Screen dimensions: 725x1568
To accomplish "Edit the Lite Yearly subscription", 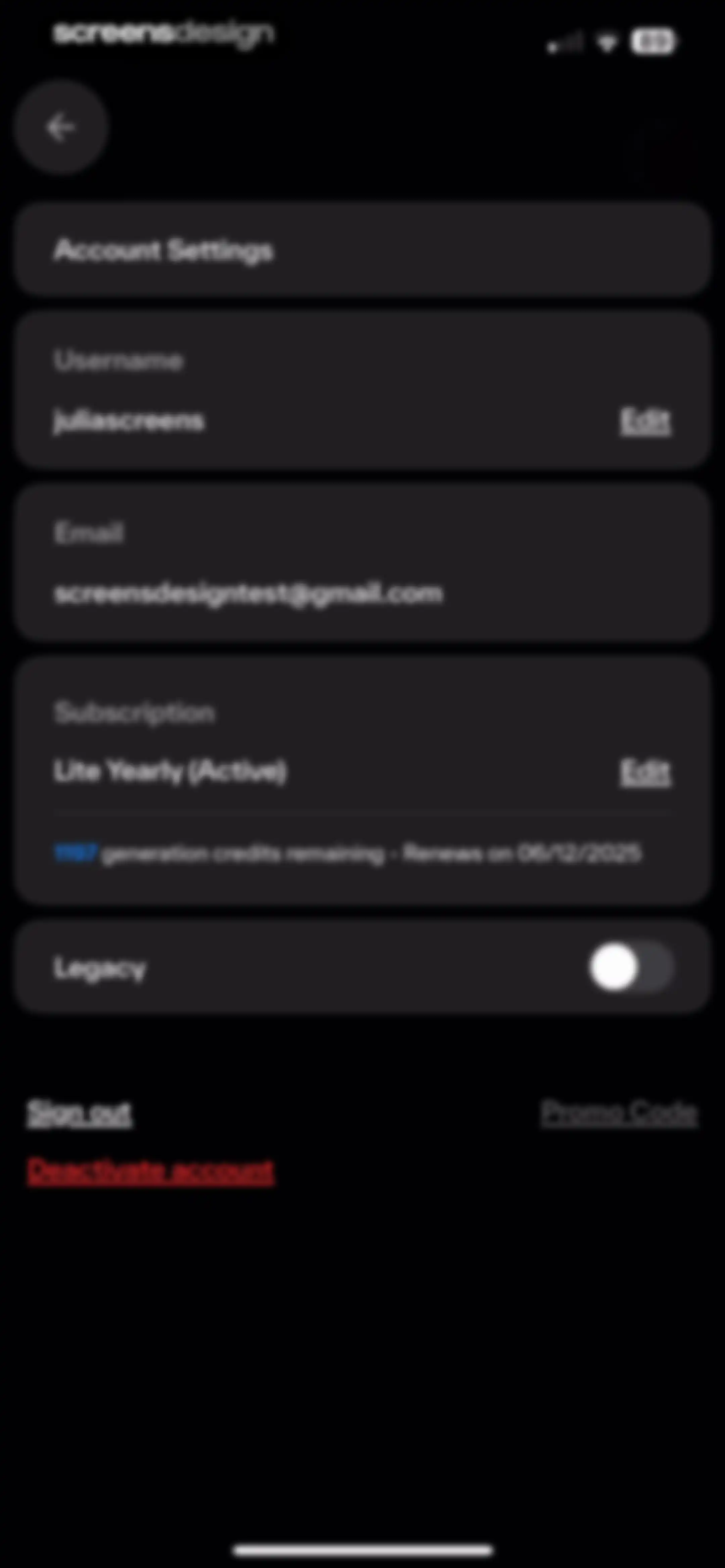I will point(645,773).
